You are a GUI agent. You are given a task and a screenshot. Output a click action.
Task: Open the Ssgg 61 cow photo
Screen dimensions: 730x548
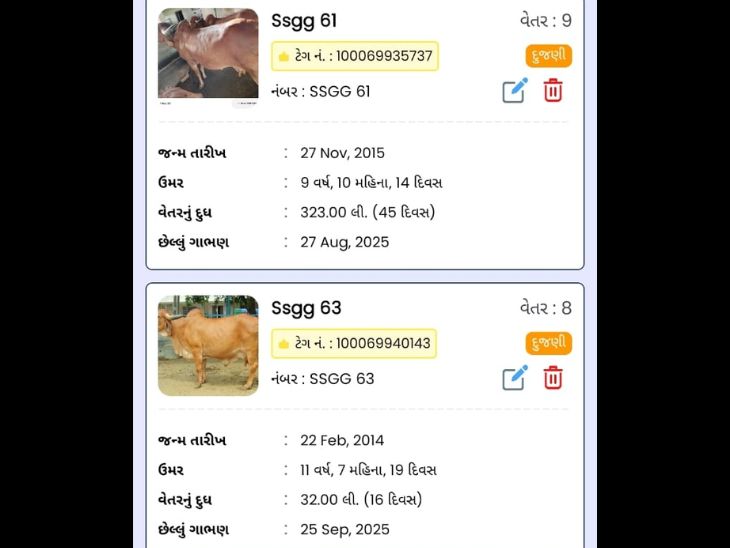point(208,54)
